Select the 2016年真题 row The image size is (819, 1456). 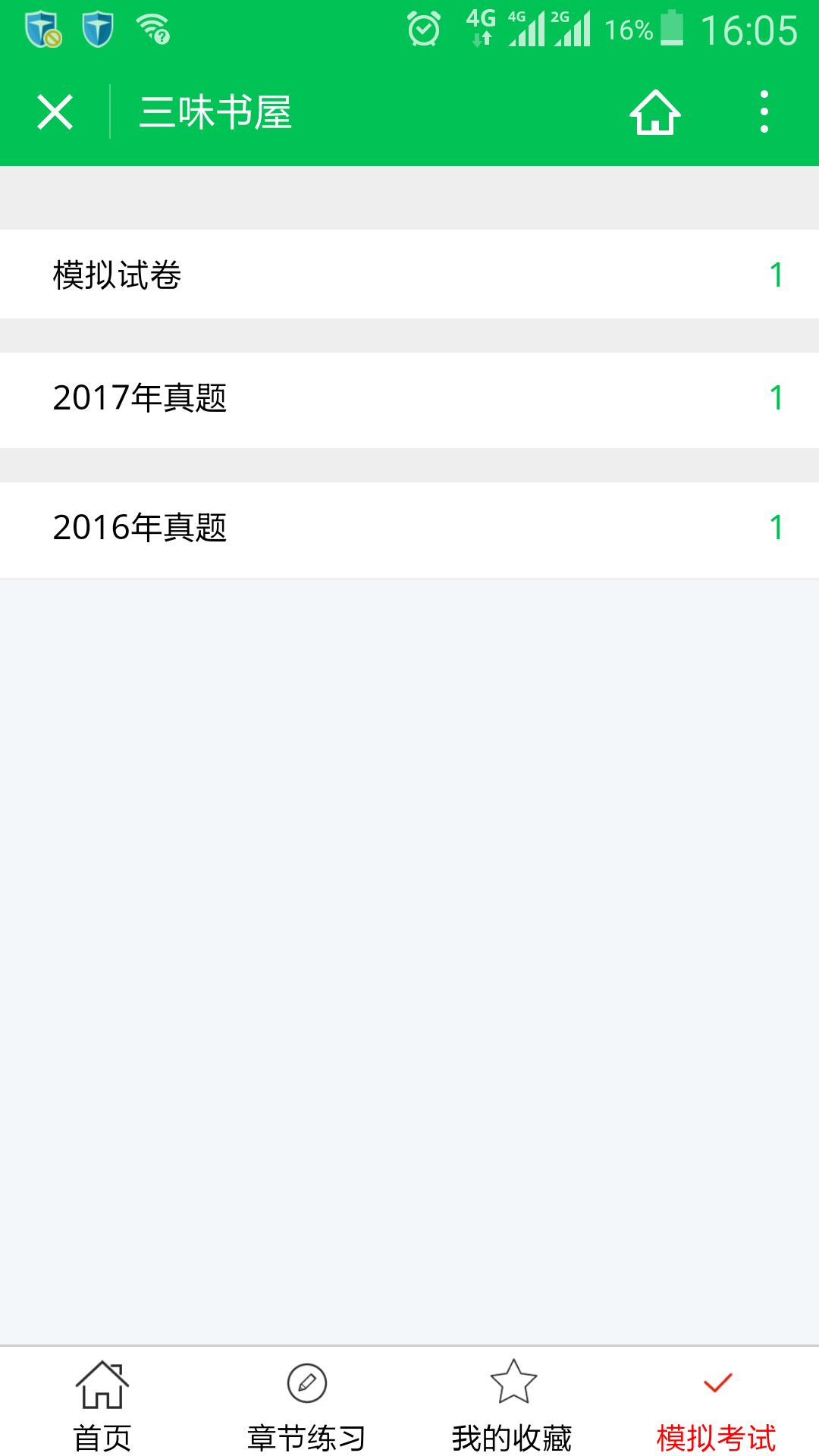(409, 529)
